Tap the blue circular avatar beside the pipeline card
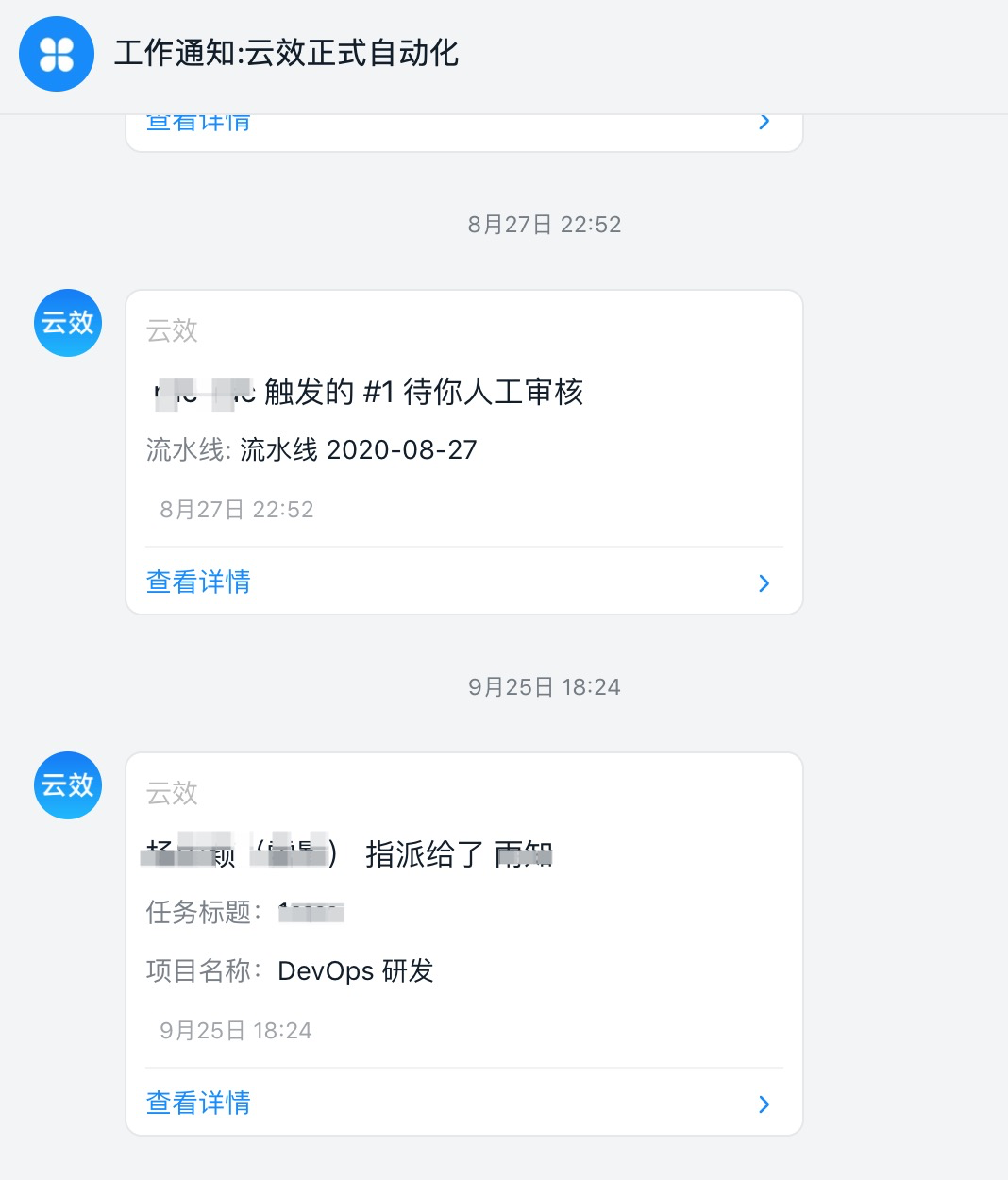Screen dimensions: 1008x1180 [x=67, y=322]
